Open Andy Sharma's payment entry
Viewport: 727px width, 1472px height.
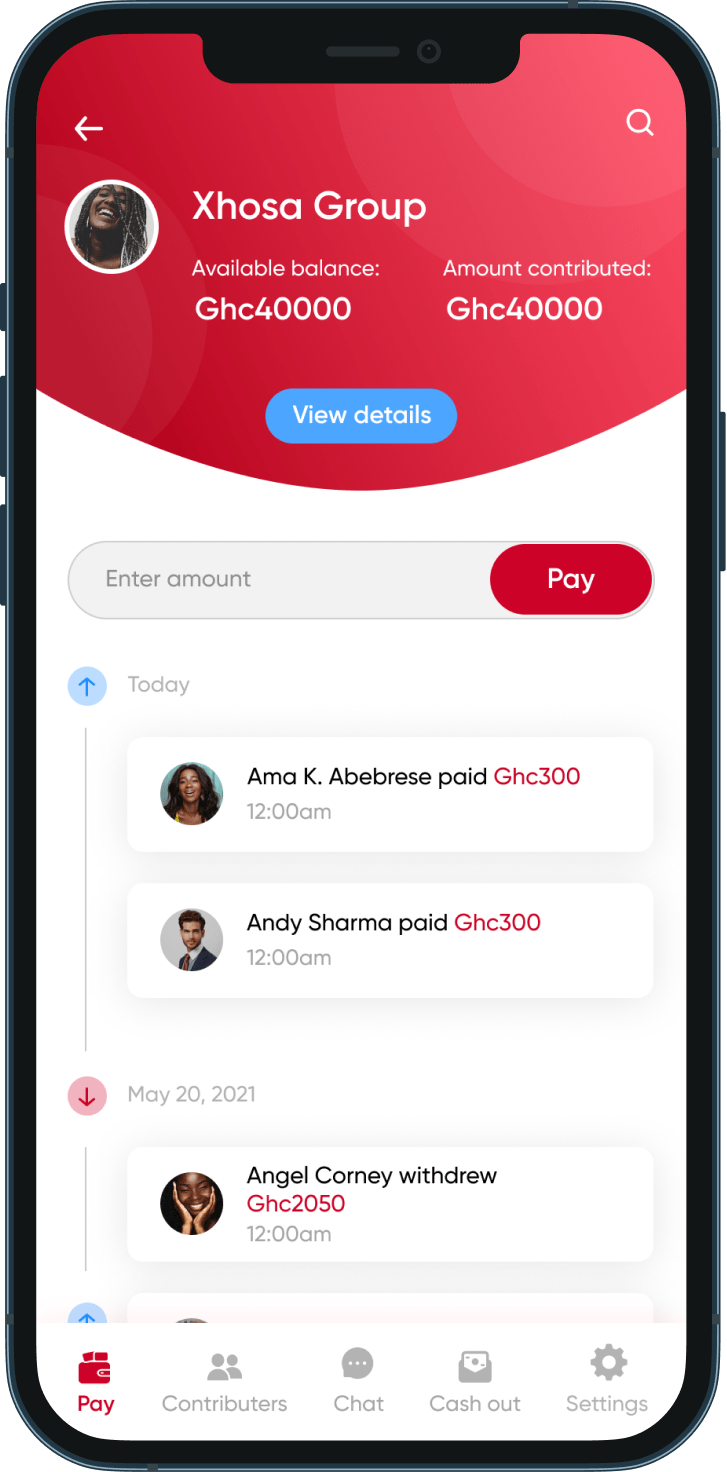[x=390, y=940]
